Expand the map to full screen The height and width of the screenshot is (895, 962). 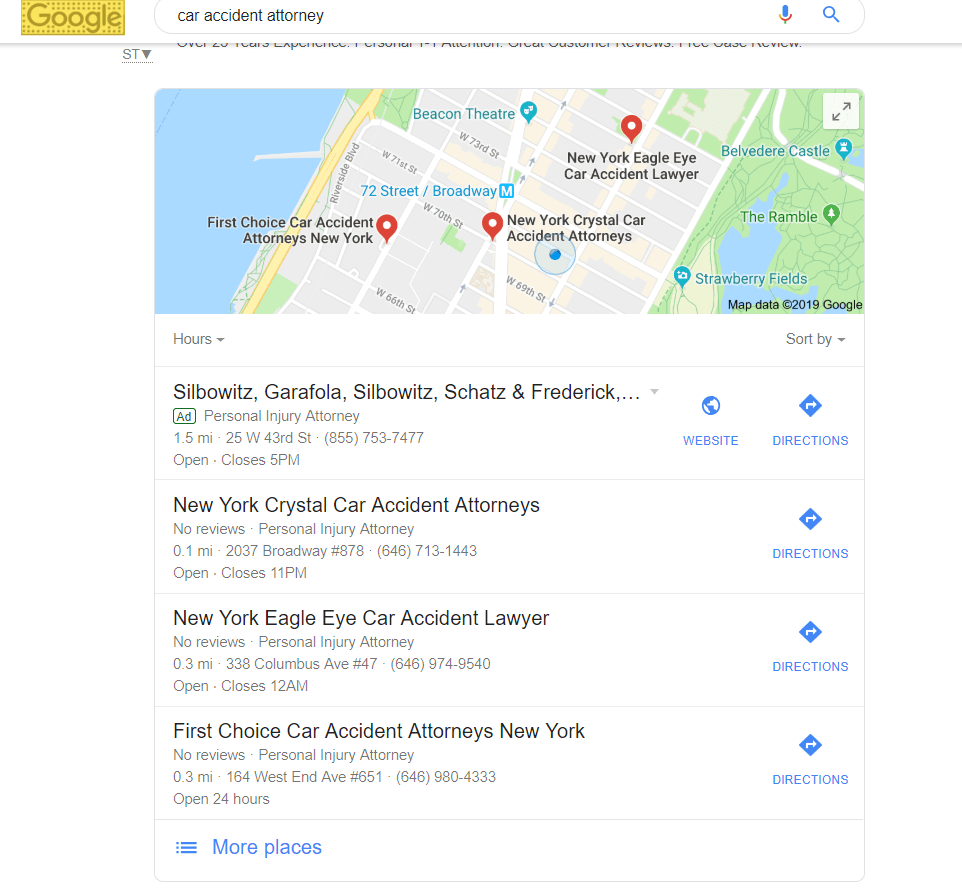tap(841, 111)
